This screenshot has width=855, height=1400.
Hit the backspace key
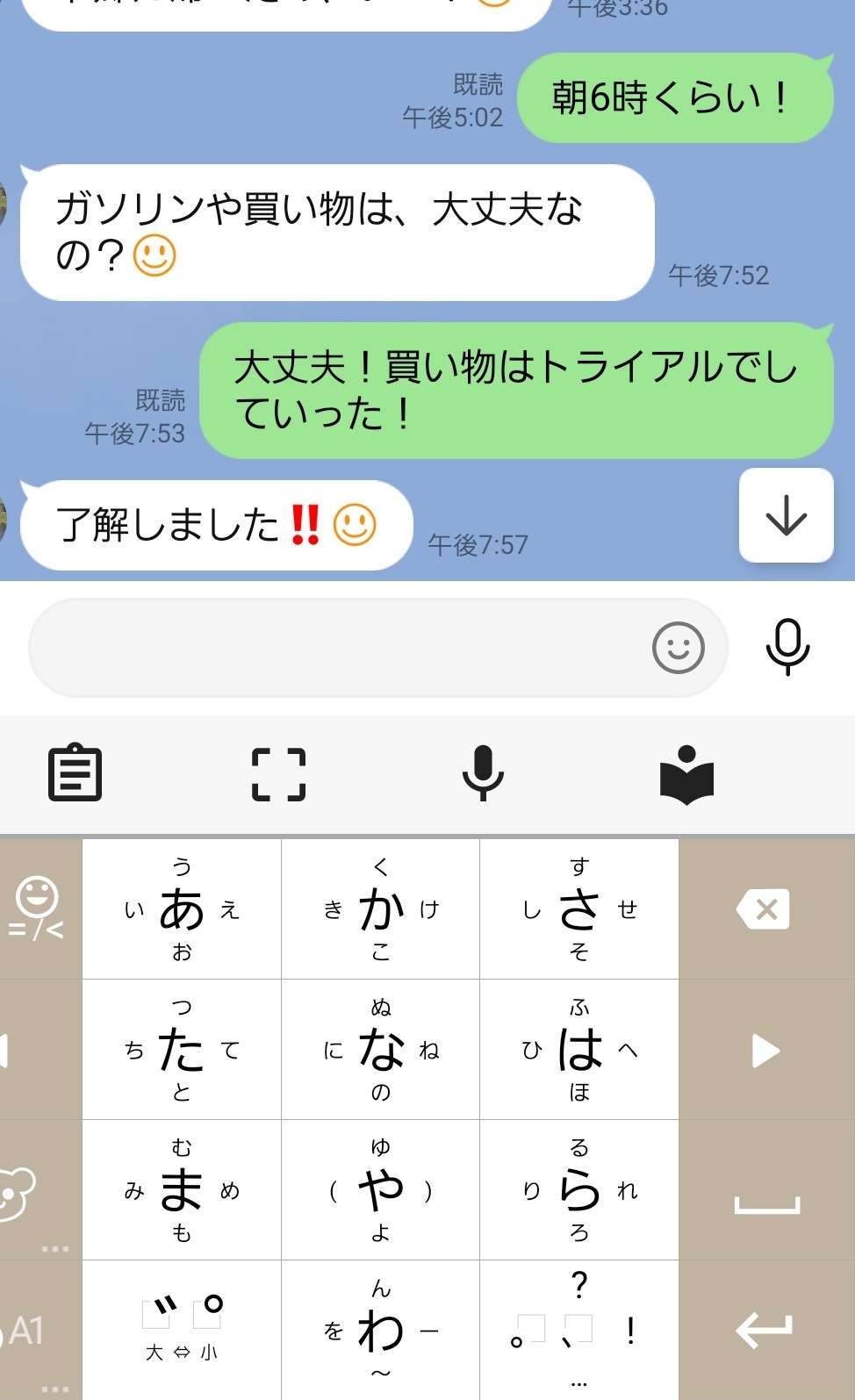pyautogui.click(x=765, y=909)
